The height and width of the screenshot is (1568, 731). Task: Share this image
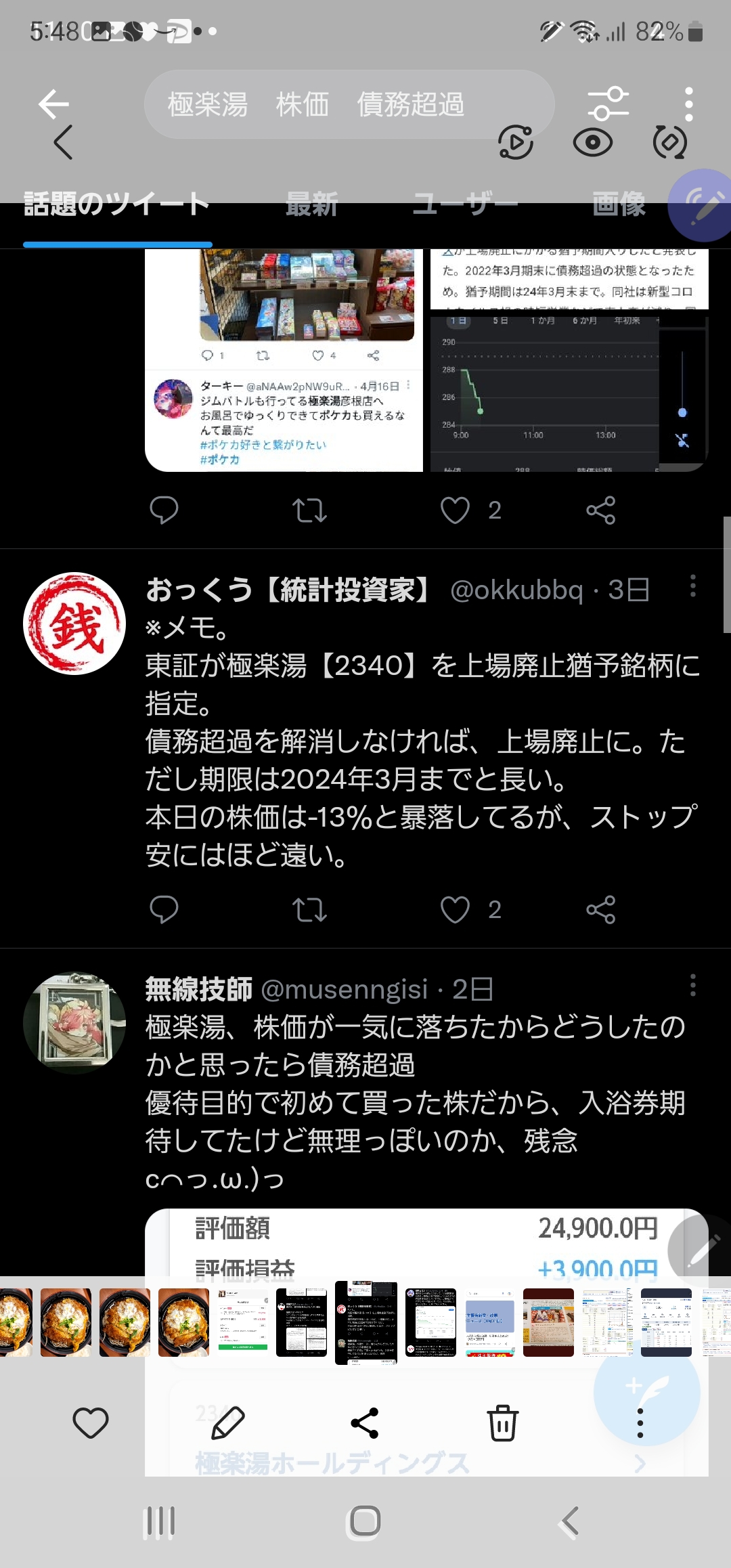365,1422
